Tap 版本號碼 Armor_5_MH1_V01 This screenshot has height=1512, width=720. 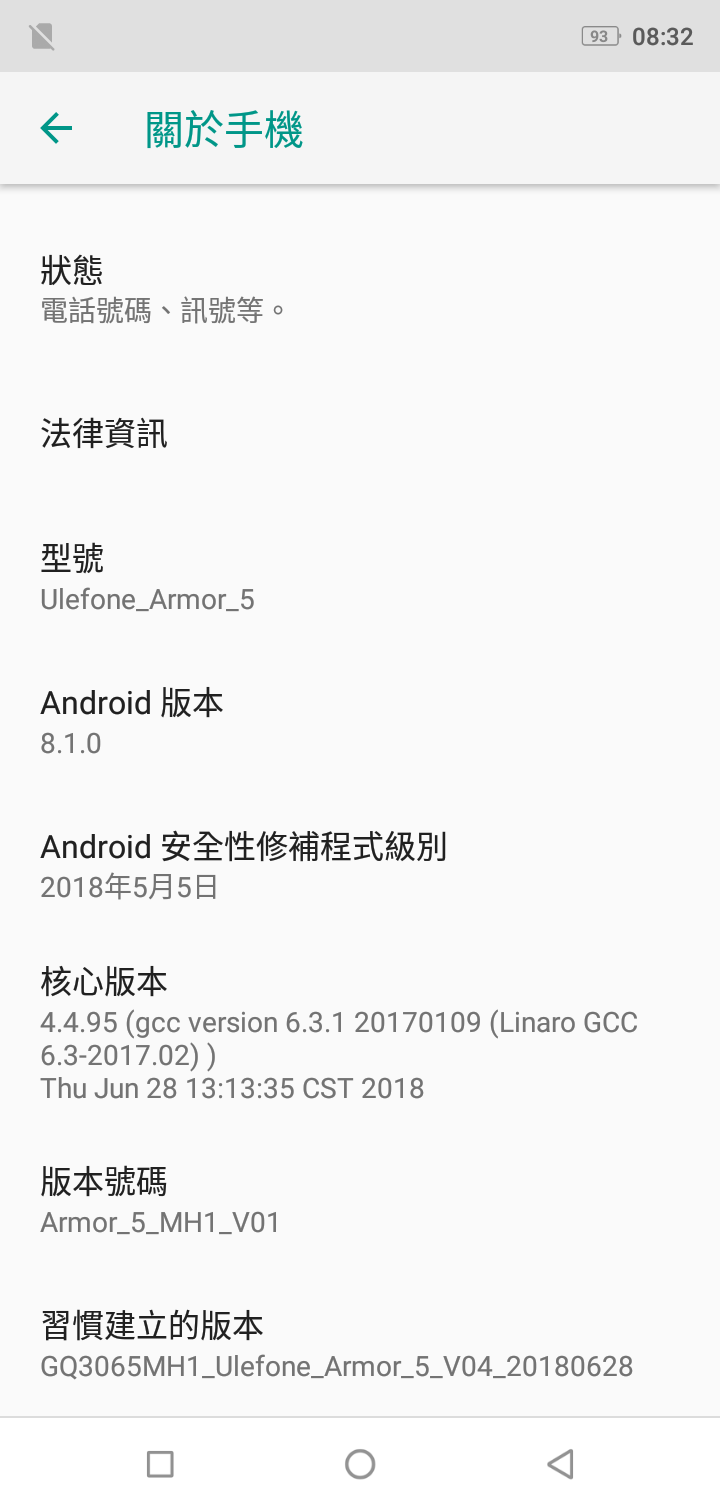pos(360,1201)
